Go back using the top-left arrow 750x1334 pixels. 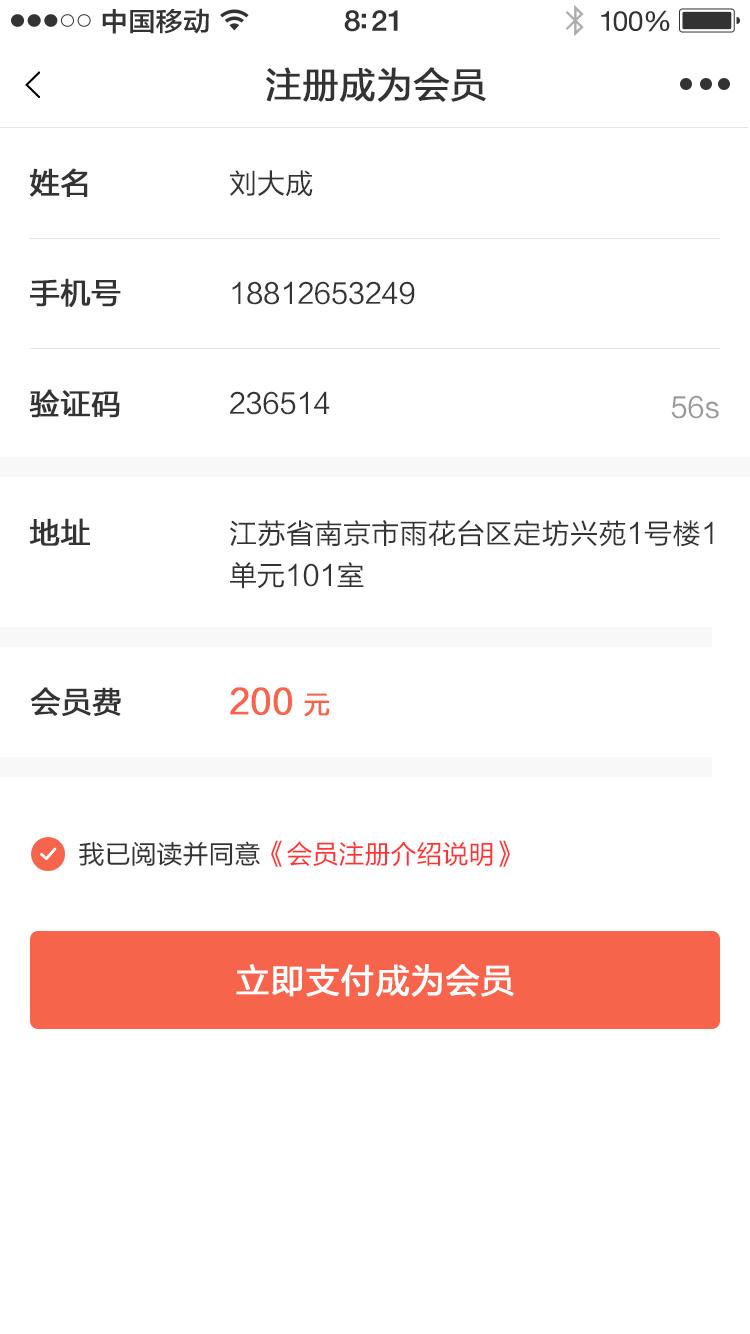pyautogui.click(x=33, y=85)
